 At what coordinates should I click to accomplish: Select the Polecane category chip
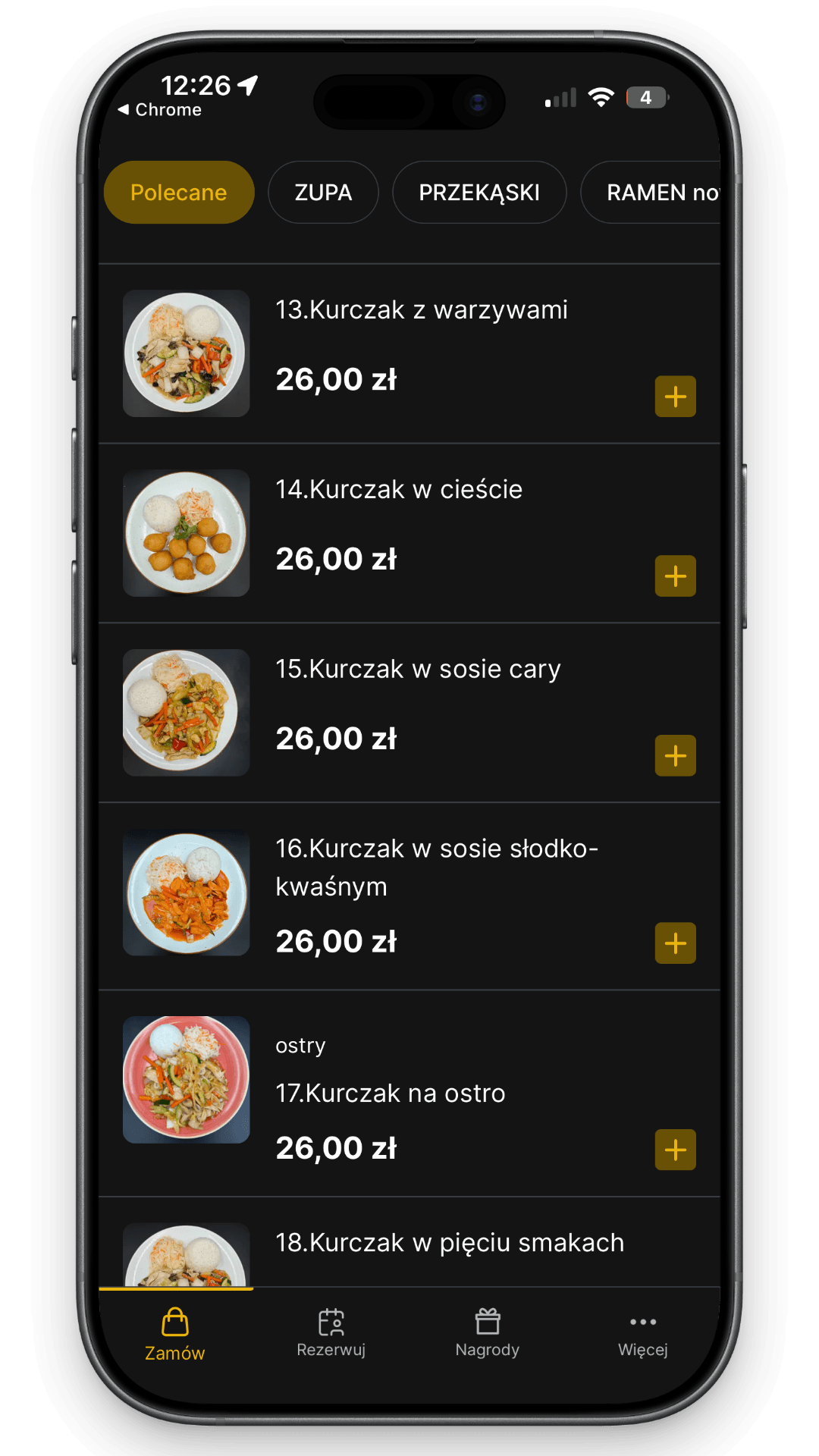coord(178,193)
